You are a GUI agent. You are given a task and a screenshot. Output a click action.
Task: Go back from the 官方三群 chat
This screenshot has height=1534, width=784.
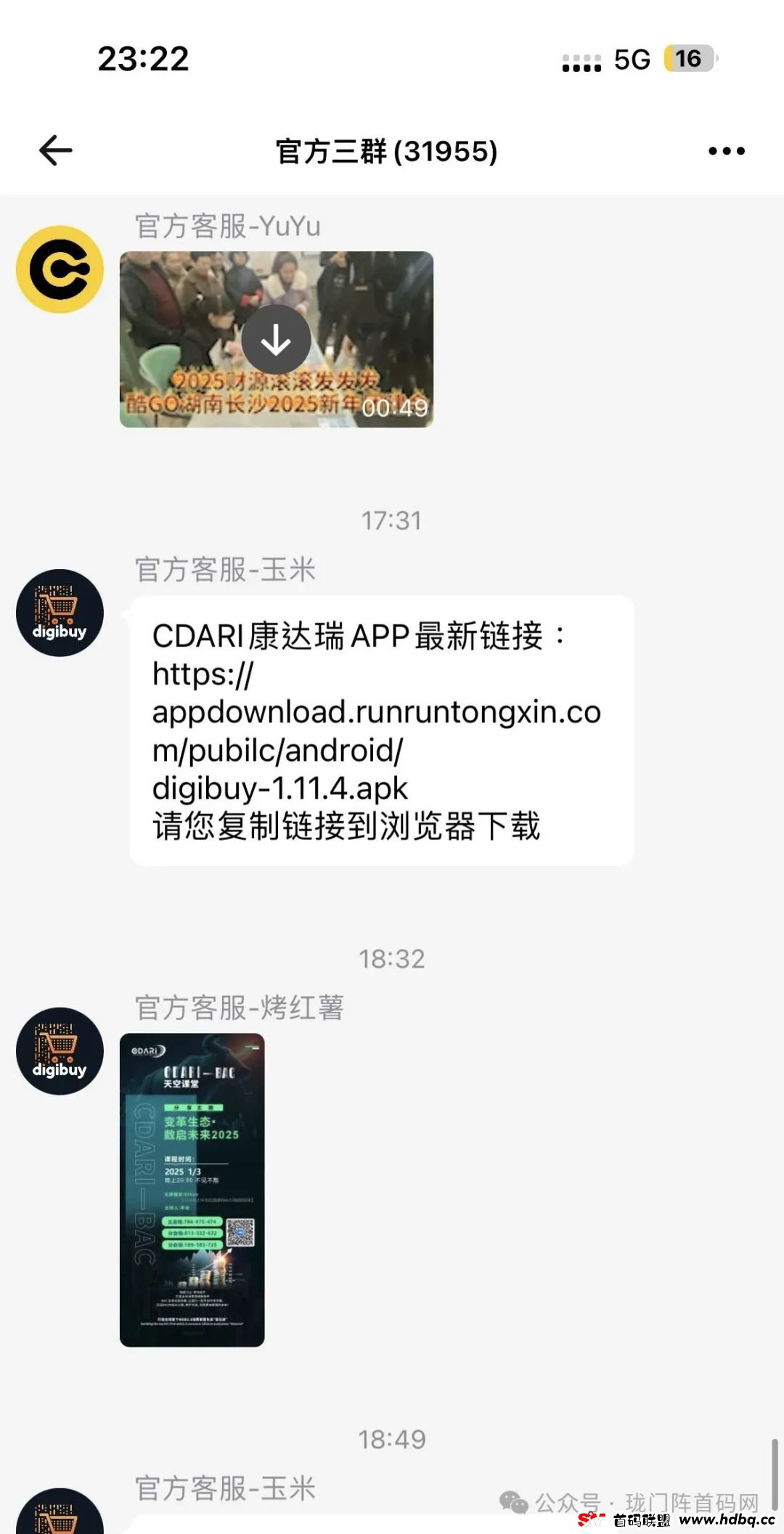56,151
